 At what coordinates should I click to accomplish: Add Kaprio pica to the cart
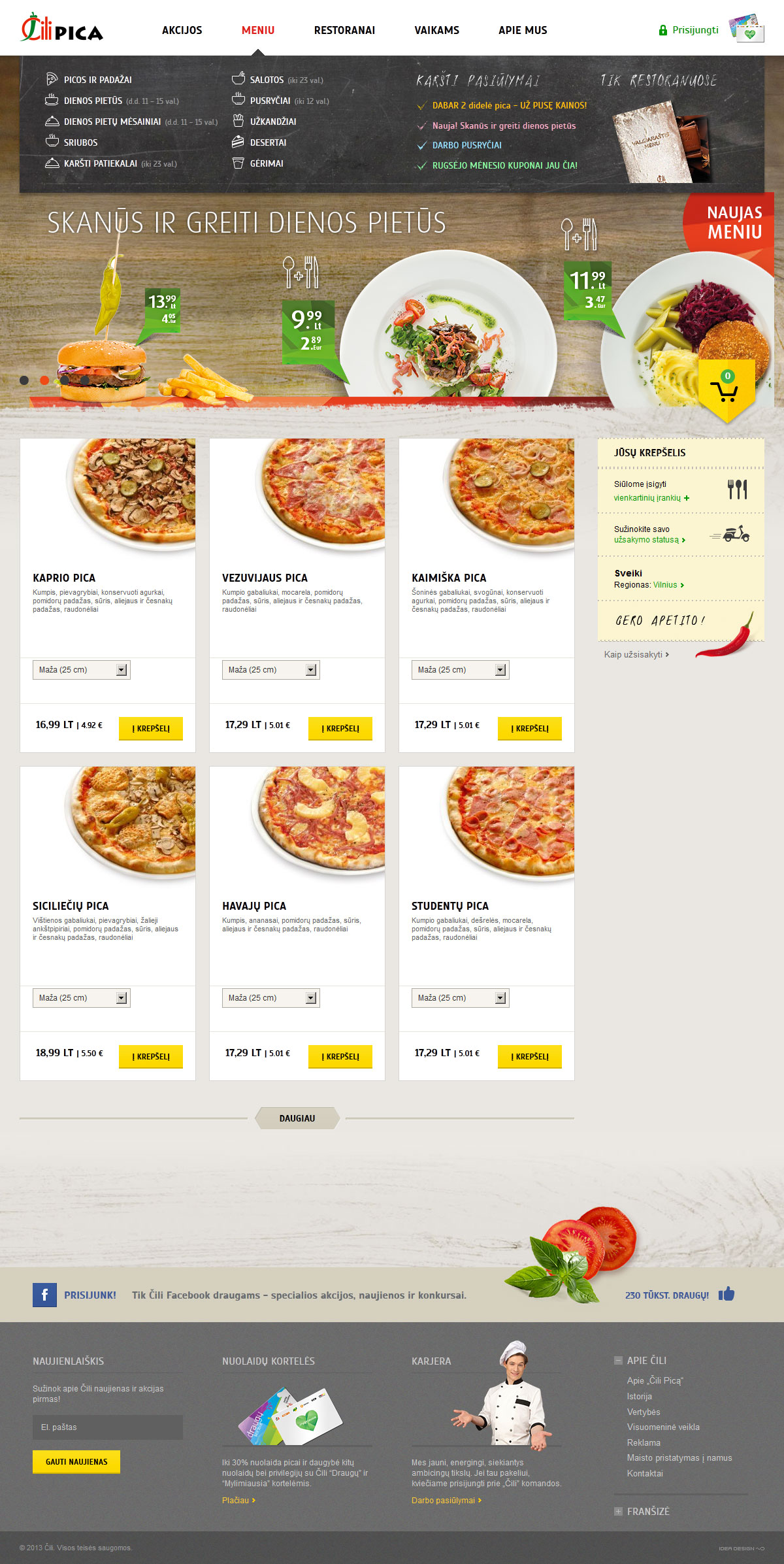coord(151,729)
